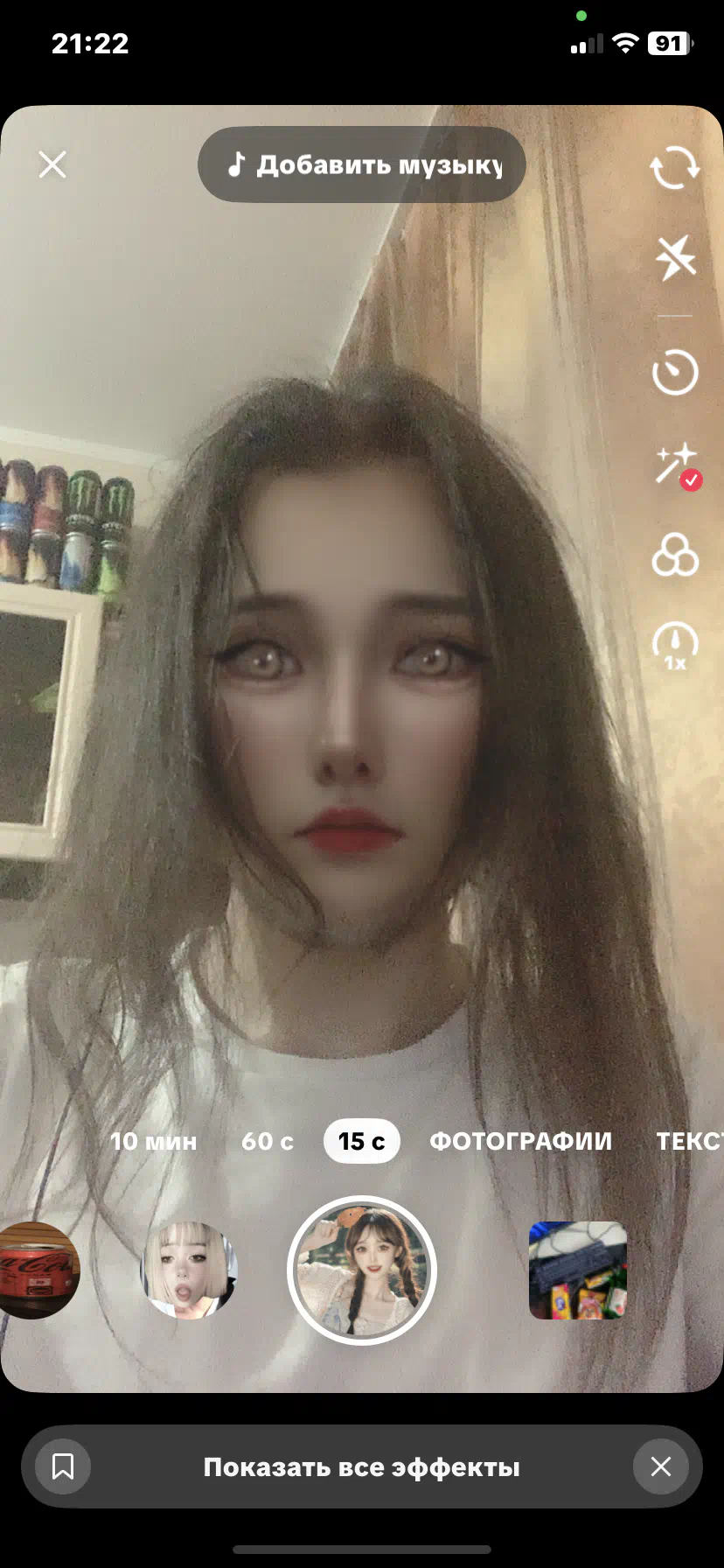Start recording with the selected braided-girl effect
Image resolution: width=724 pixels, height=1568 pixels.
(x=362, y=1270)
